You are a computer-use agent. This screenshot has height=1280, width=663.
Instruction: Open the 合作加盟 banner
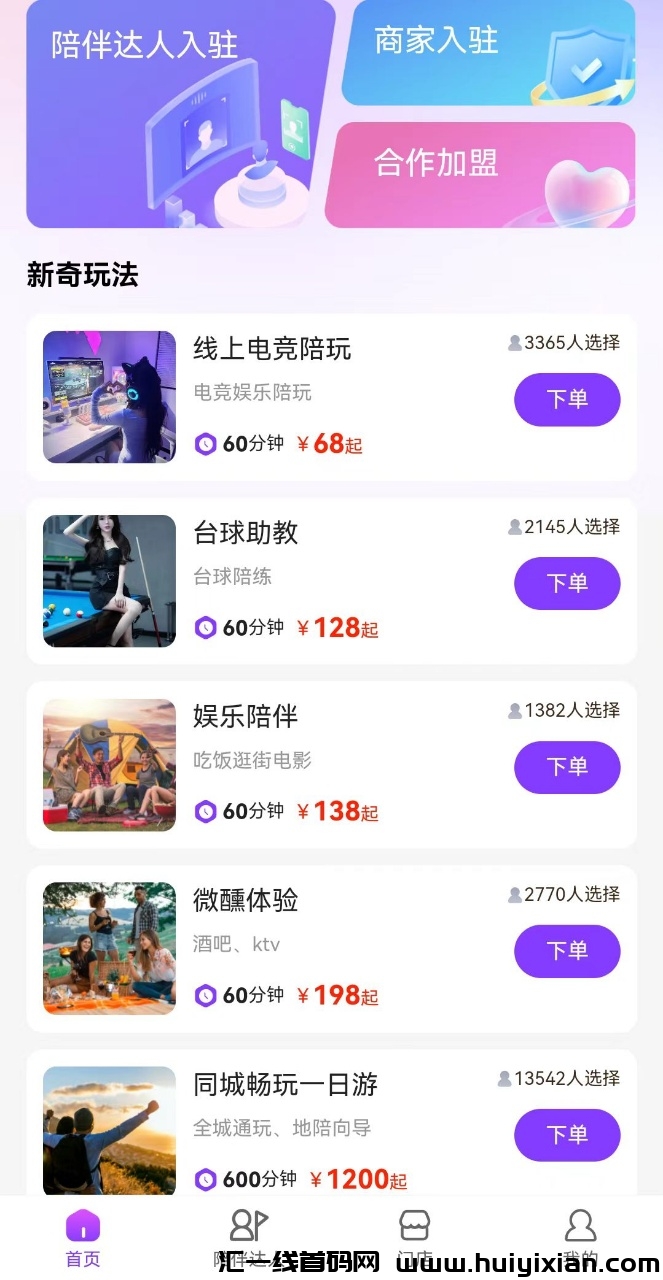pyautogui.click(x=480, y=174)
